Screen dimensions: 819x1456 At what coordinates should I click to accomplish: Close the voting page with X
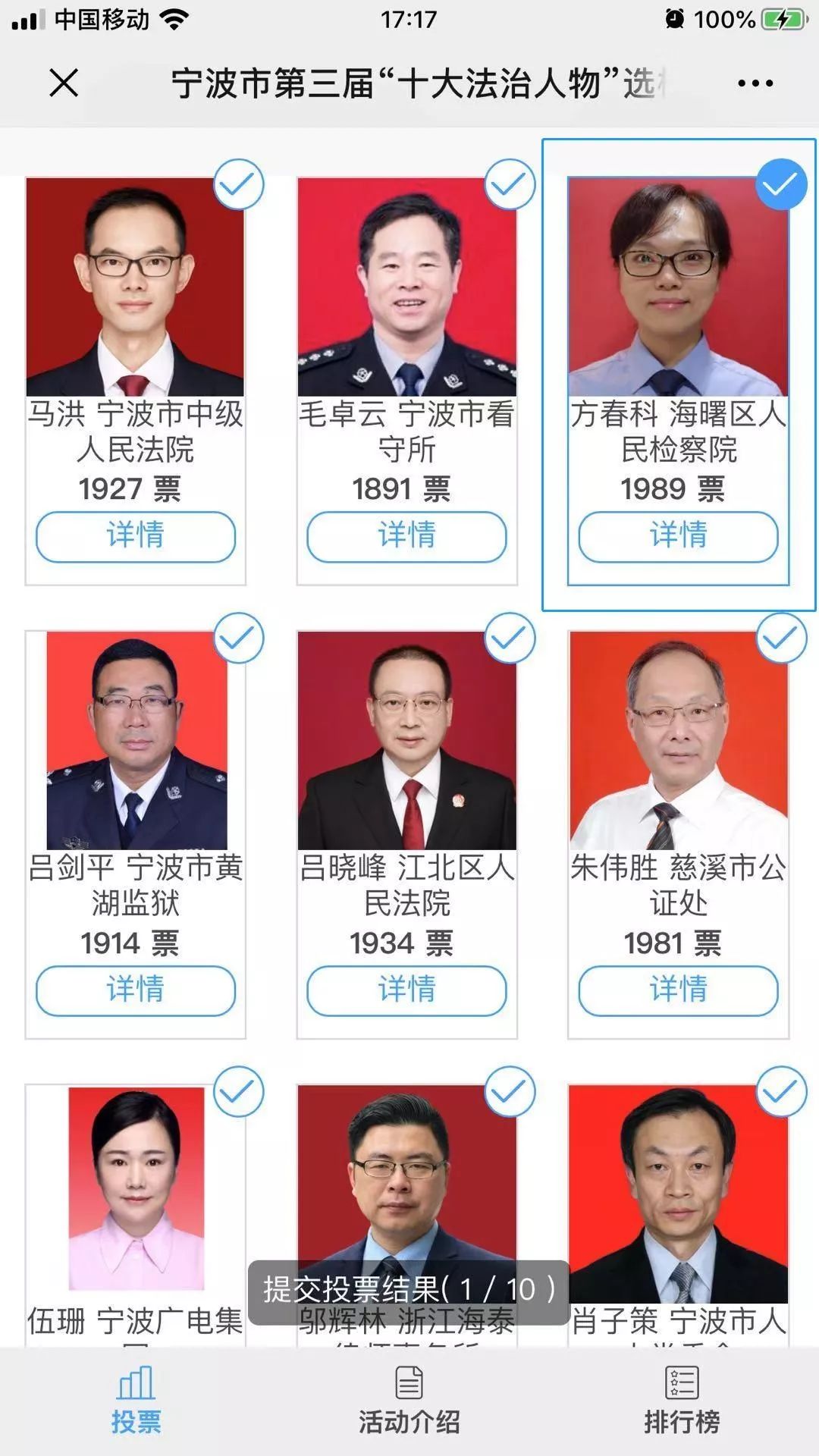(64, 83)
